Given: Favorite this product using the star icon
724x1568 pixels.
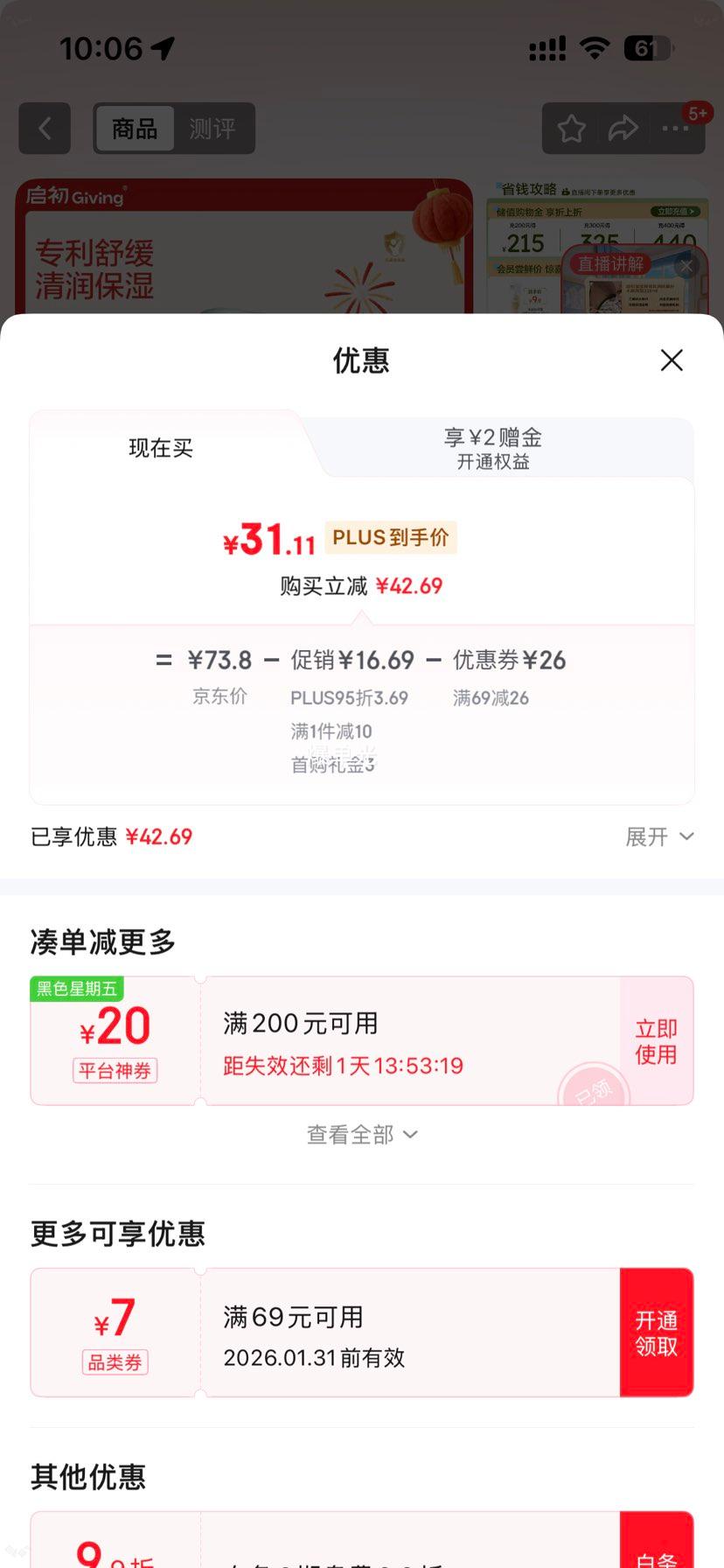Looking at the screenshot, I should click(570, 128).
